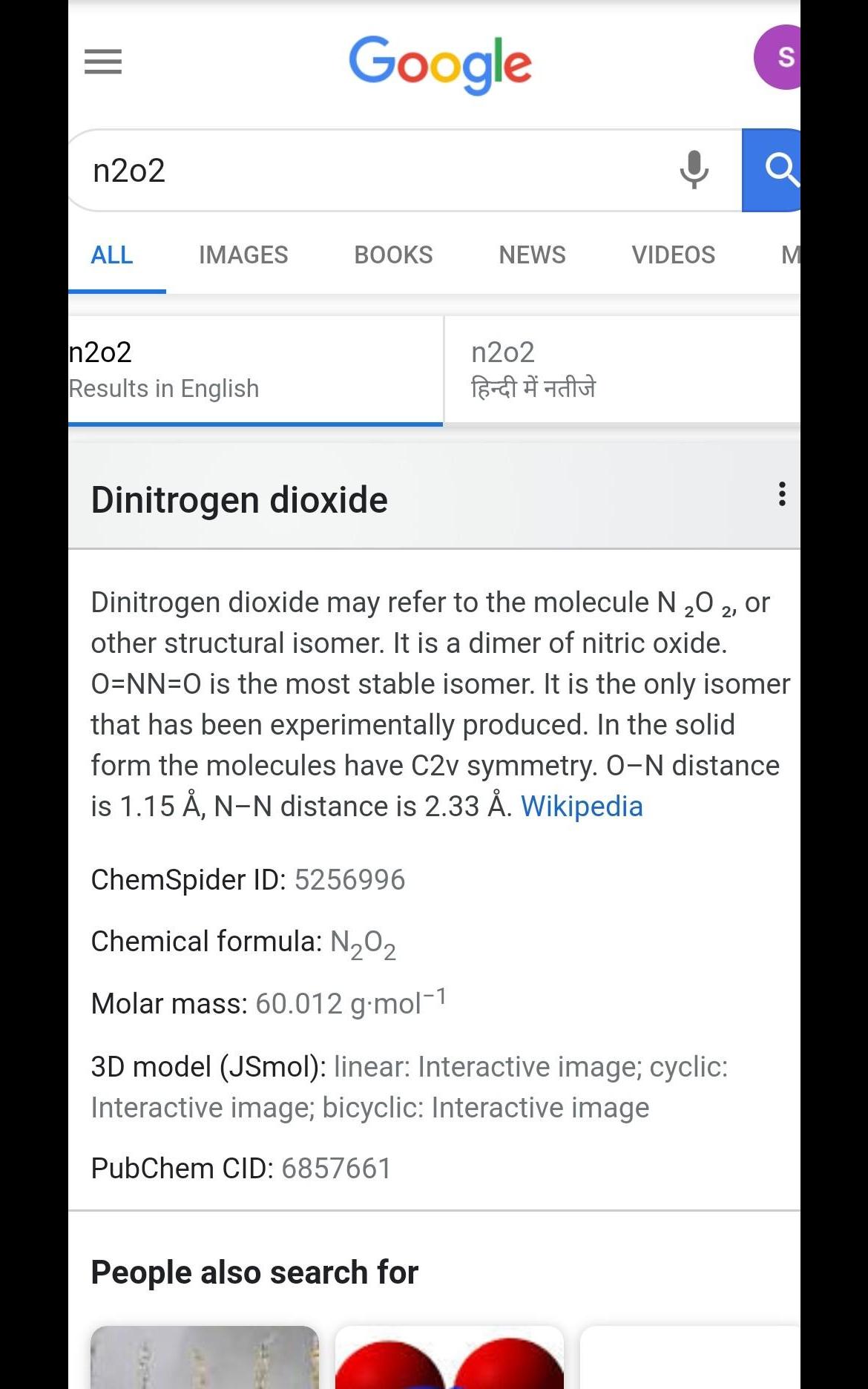Open the first People also search for card
The height and width of the screenshot is (1389, 868).
coord(205,1359)
